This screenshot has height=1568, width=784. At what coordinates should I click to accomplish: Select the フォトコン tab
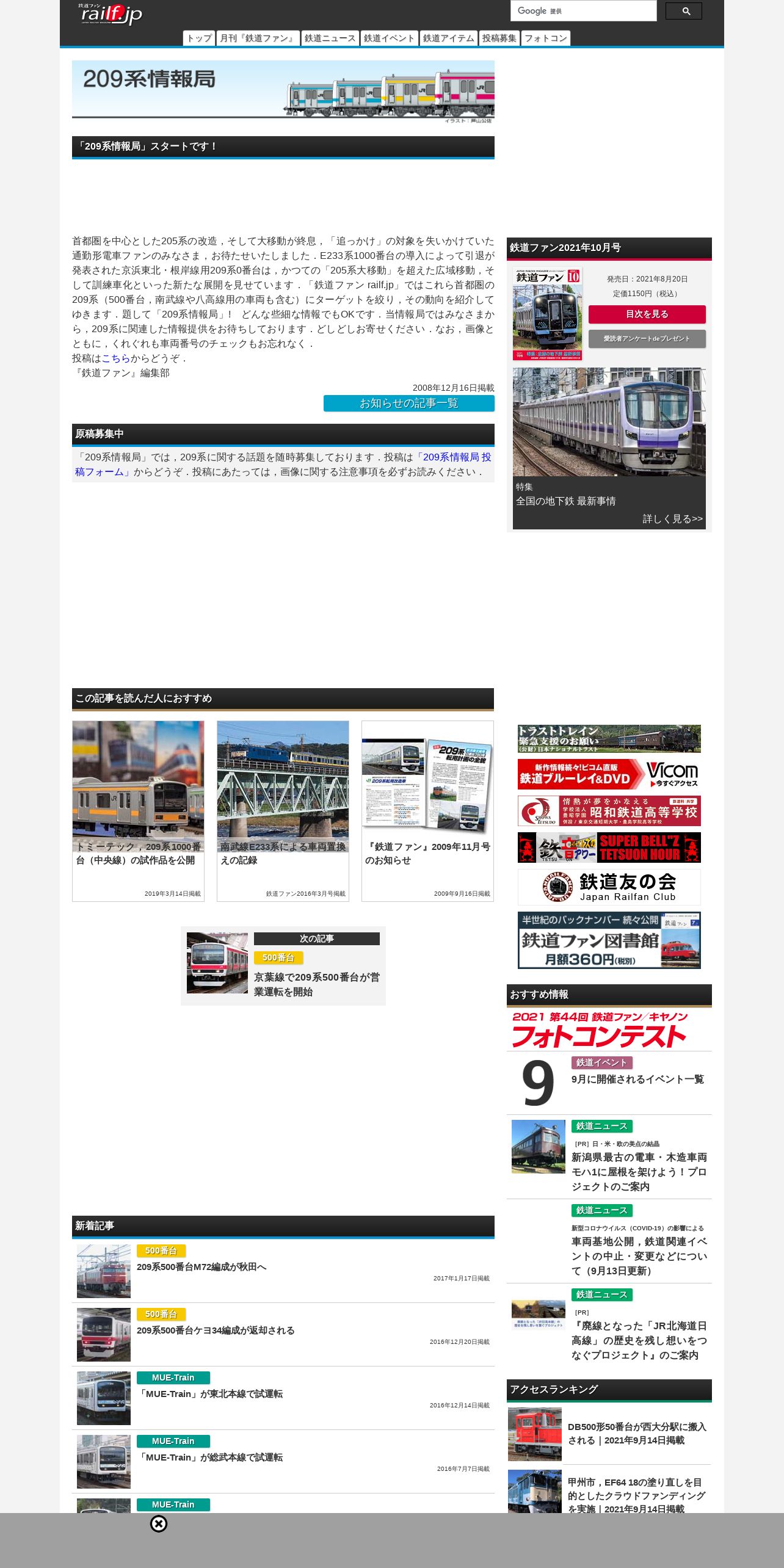click(x=546, y=38)
